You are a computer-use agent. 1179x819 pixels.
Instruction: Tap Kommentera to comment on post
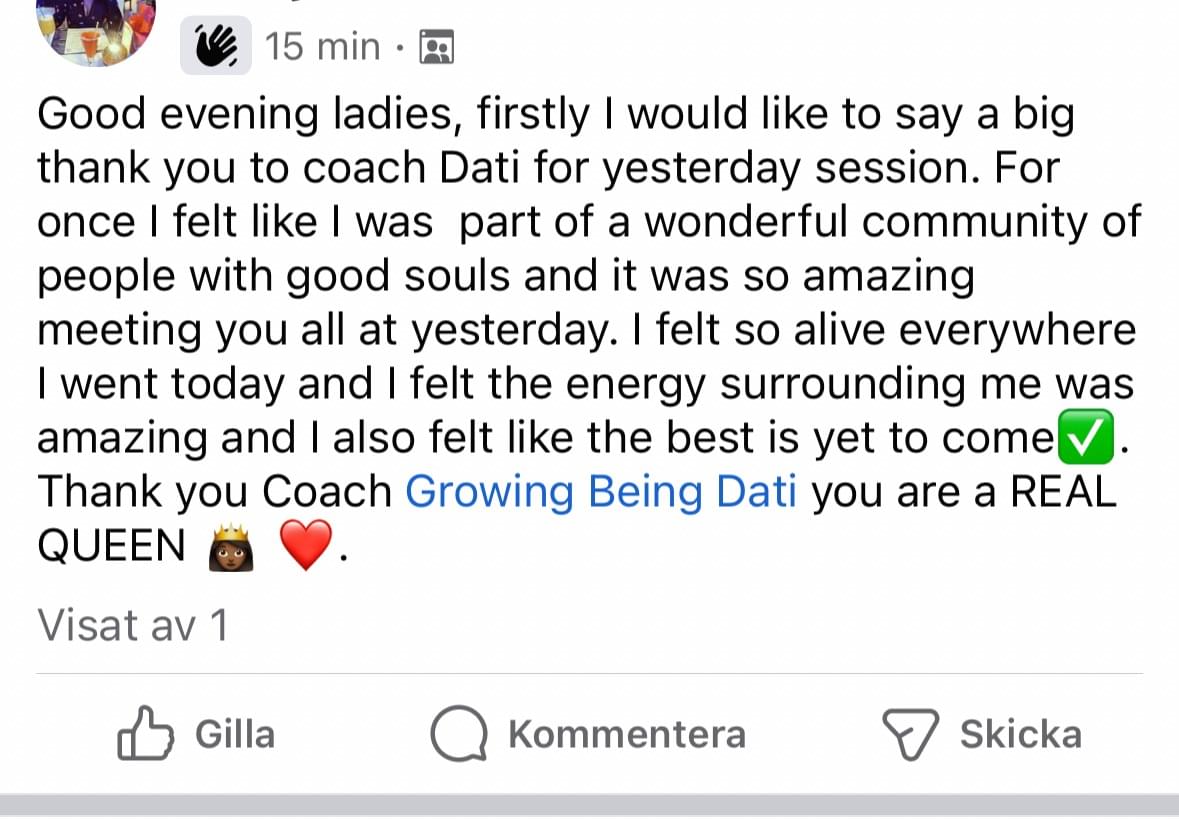tap(588, 734)
